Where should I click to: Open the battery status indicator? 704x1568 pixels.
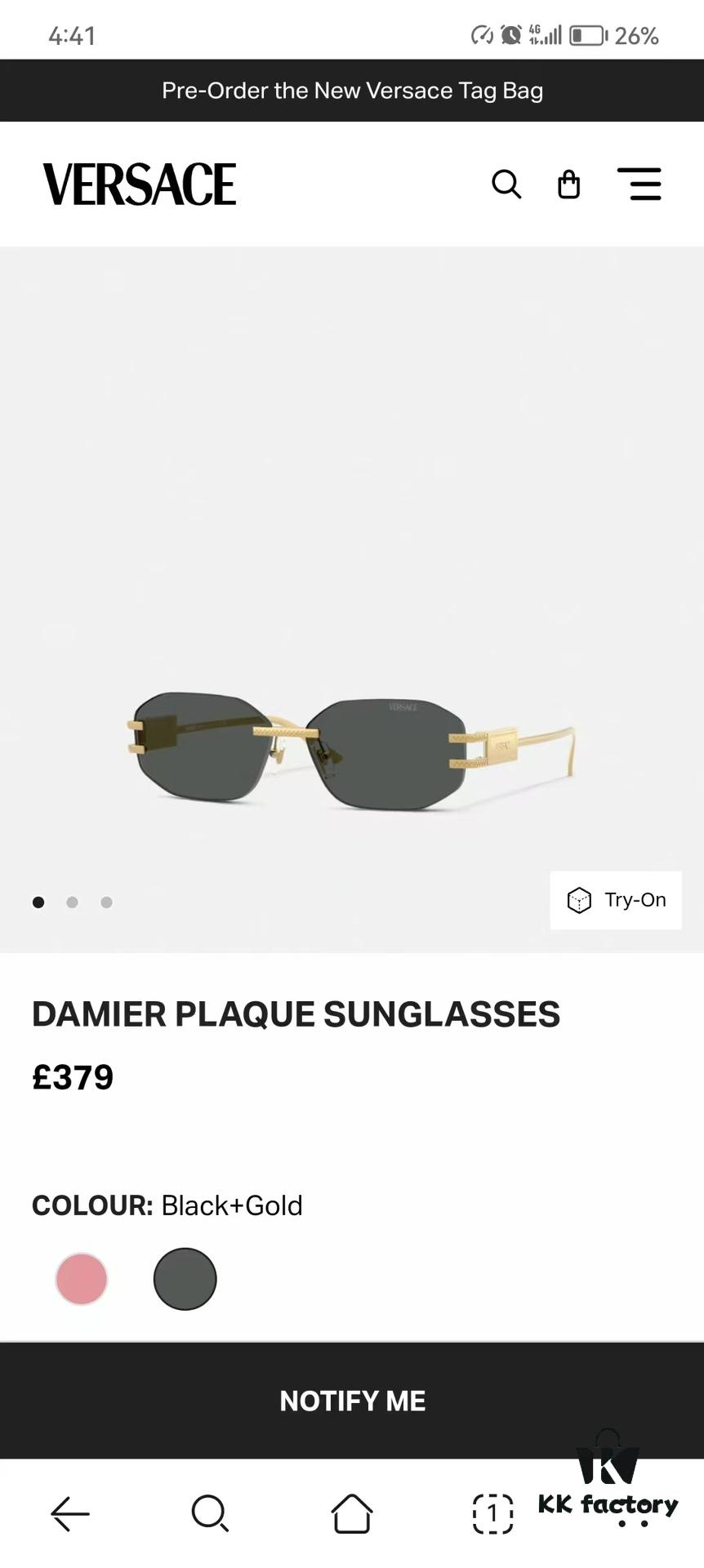pyautogui.click(x=585, y=35)
